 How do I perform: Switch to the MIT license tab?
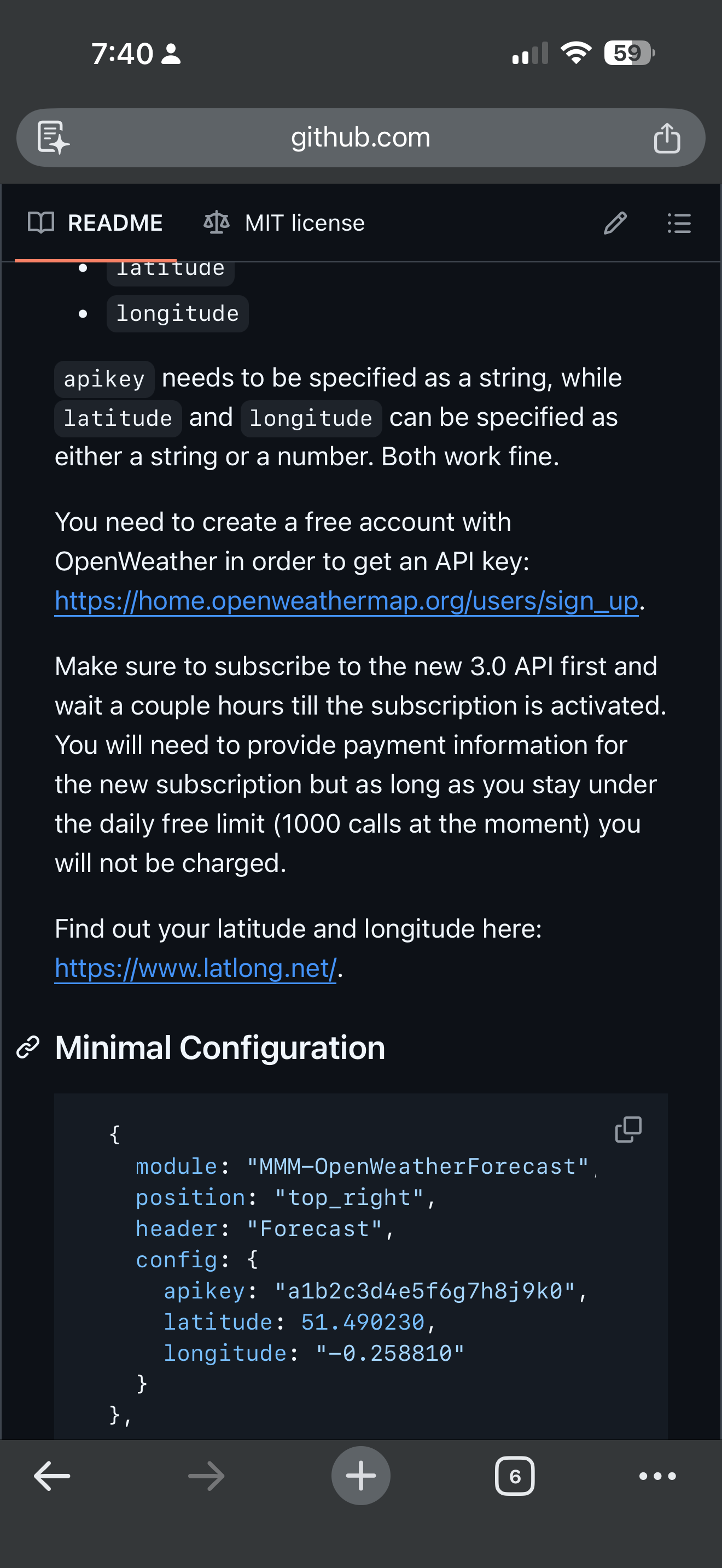(284, 224)
